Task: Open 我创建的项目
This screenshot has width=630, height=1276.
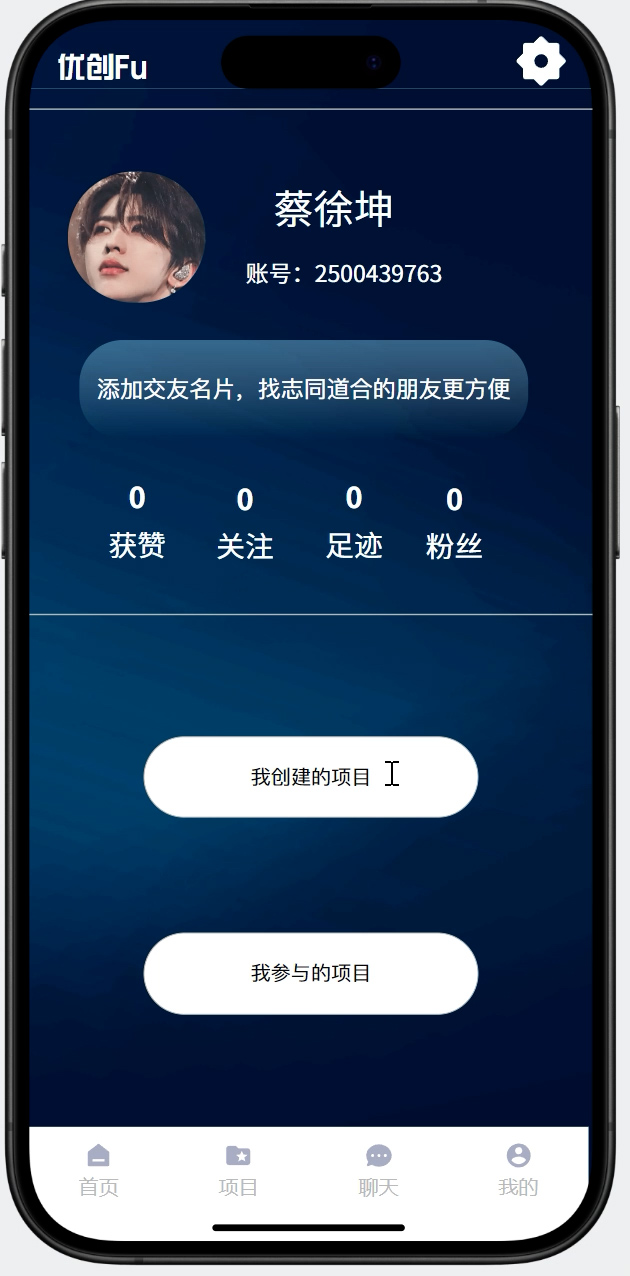Action: pyautogui.click(x=311, y=777)
